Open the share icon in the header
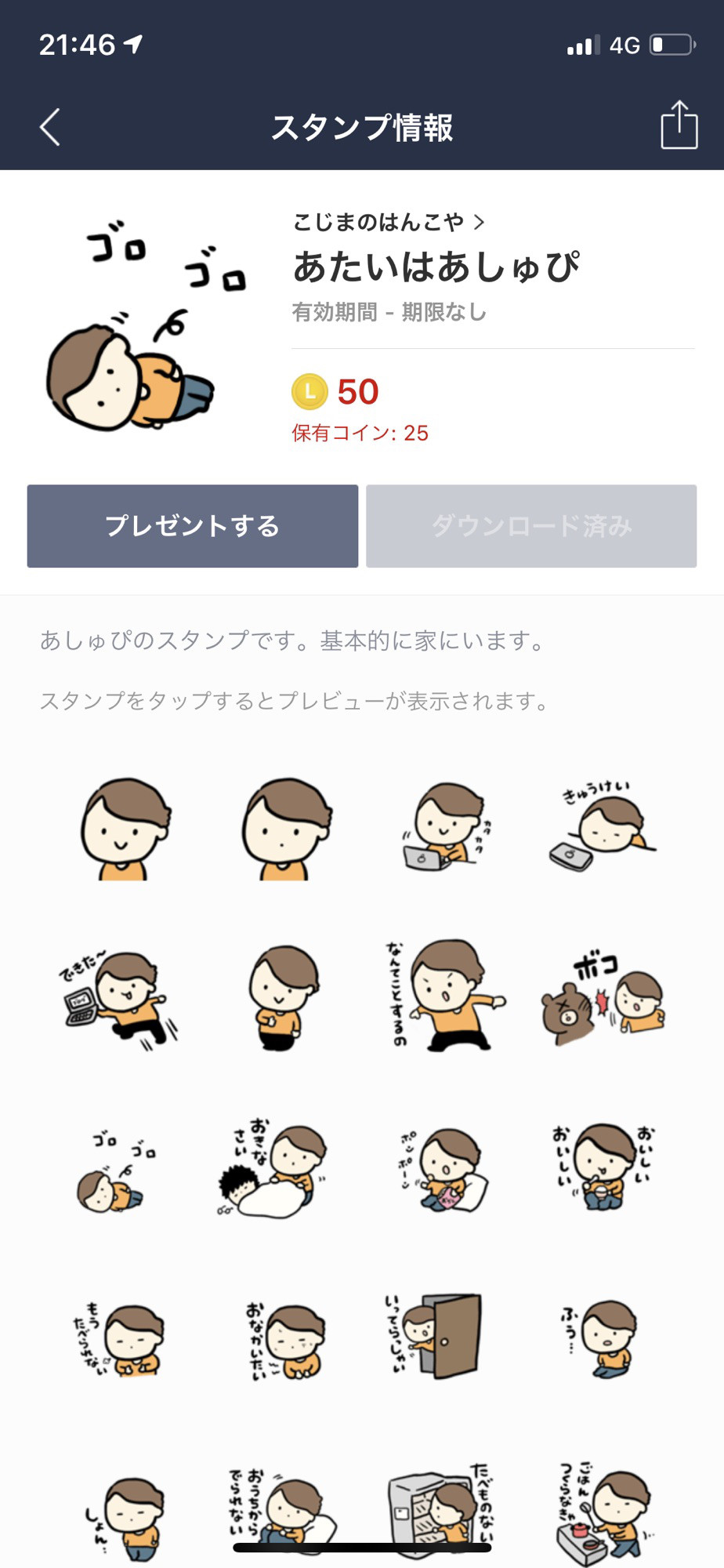724x1568 pixels. [679, 125]
